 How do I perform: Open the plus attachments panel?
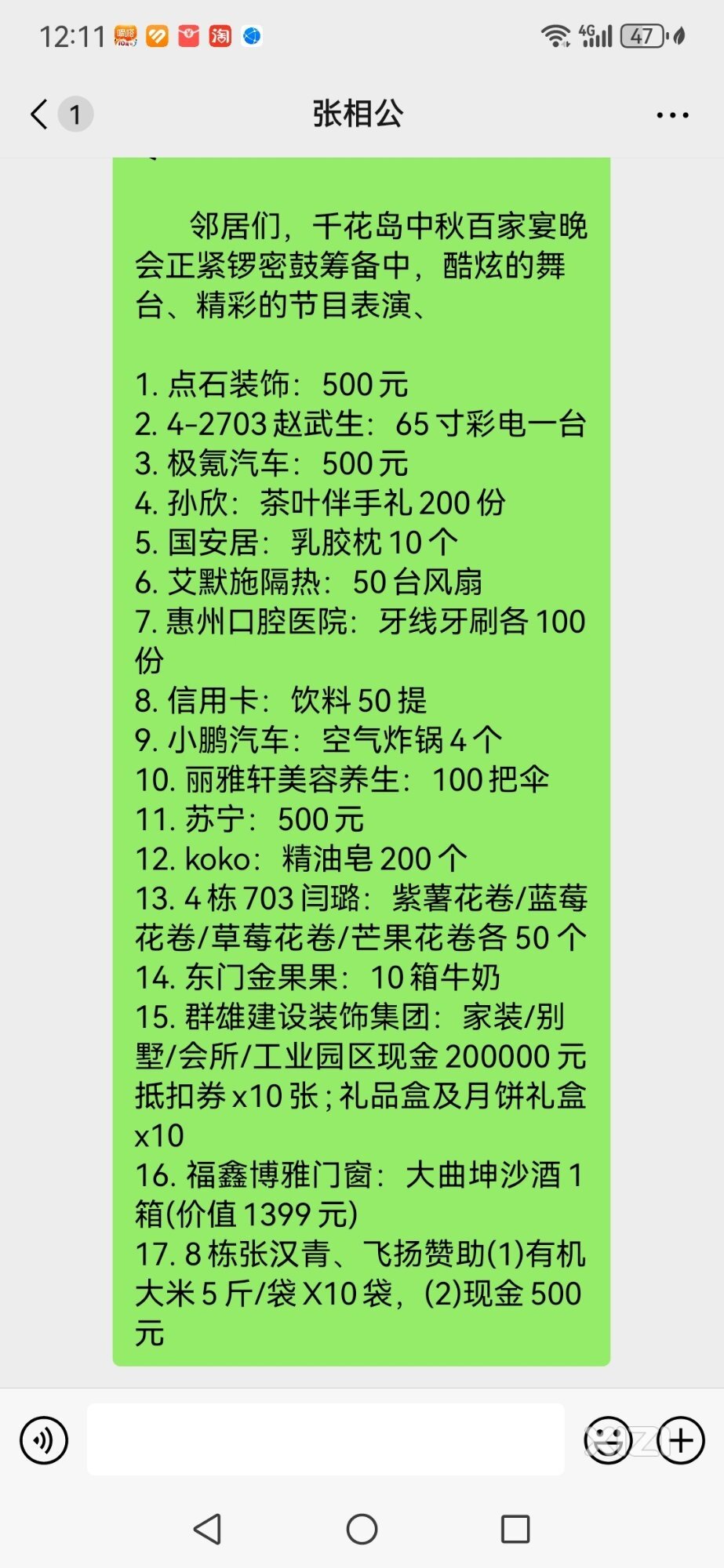(x=681, y=1440)
